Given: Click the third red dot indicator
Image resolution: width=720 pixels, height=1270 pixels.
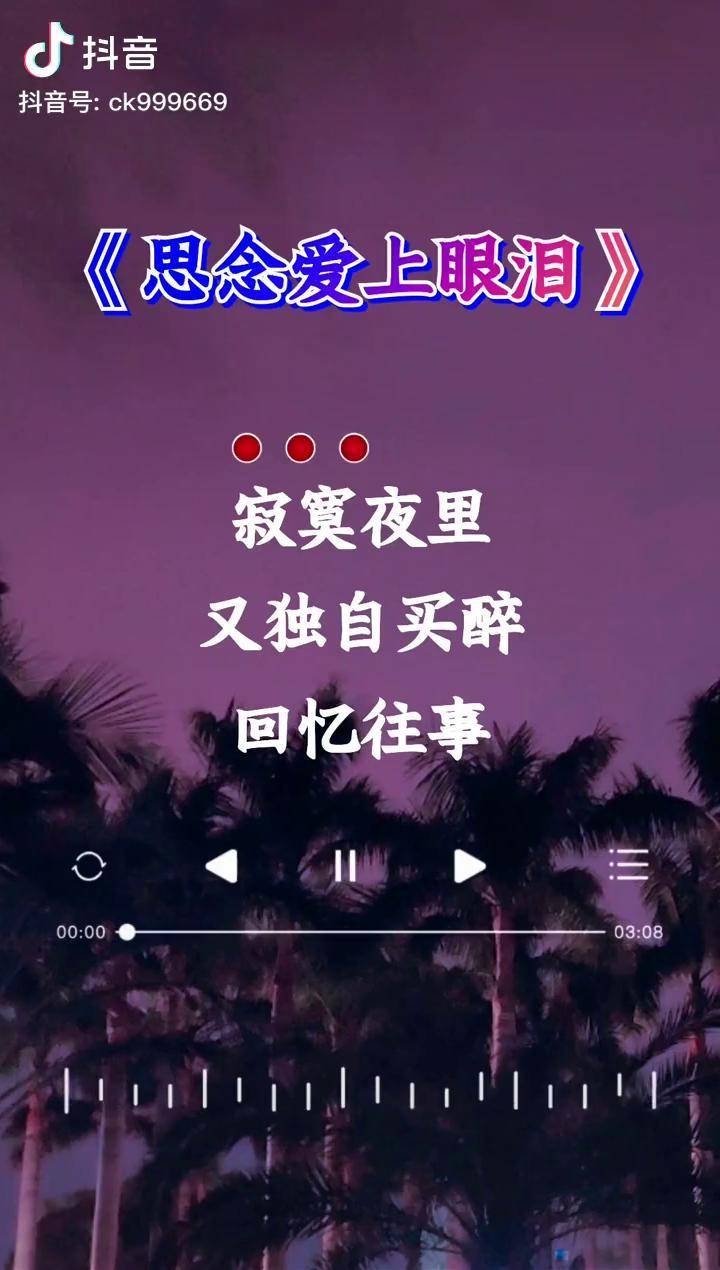Looking at the screenshot, I should click(356, 448).
